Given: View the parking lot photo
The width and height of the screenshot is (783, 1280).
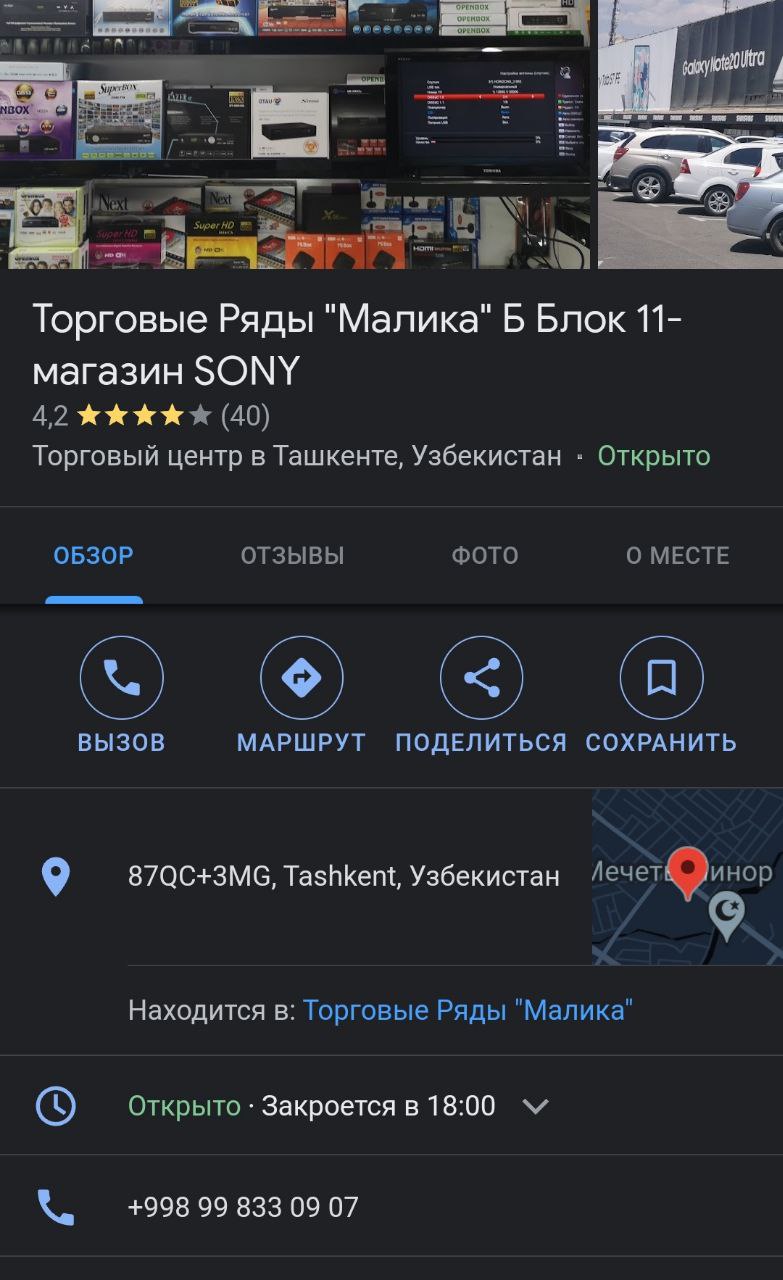Looking at the screenshot, I should pos(690,134).
